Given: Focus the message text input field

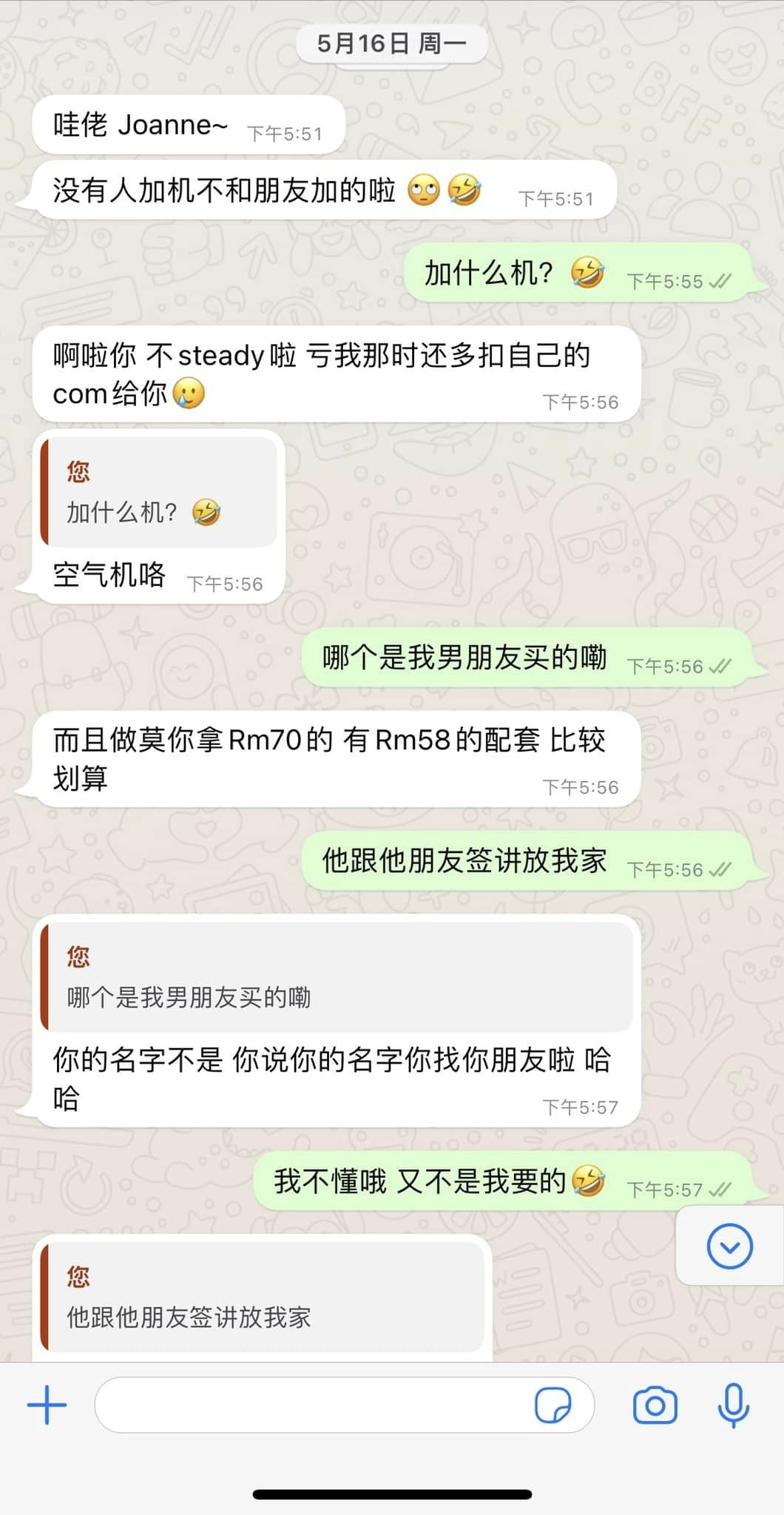Looking at the screenshot, I should pos(311,1405).
